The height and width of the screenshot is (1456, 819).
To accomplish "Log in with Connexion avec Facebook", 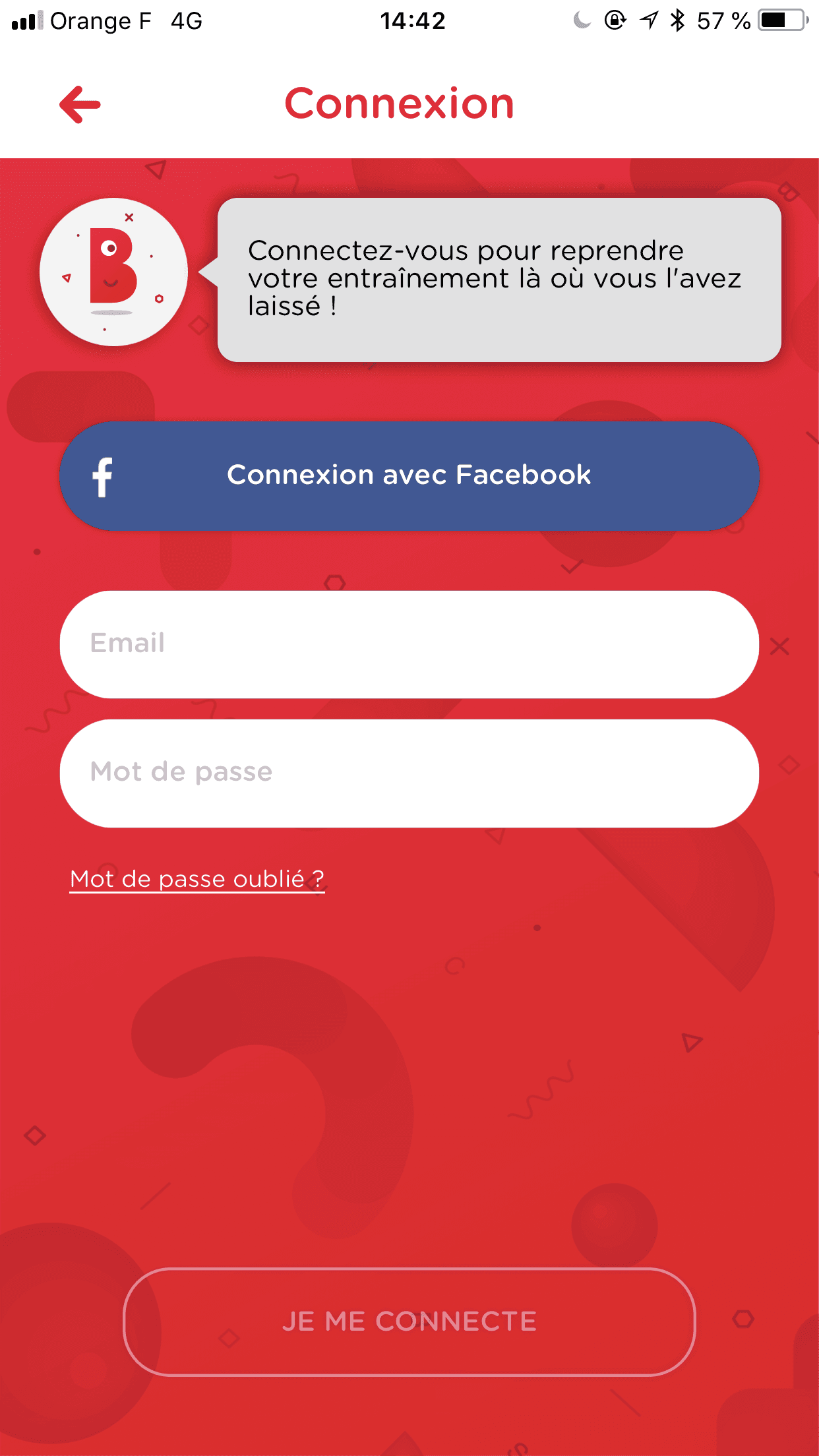I will pyautogui.click(x=409, y=475).
